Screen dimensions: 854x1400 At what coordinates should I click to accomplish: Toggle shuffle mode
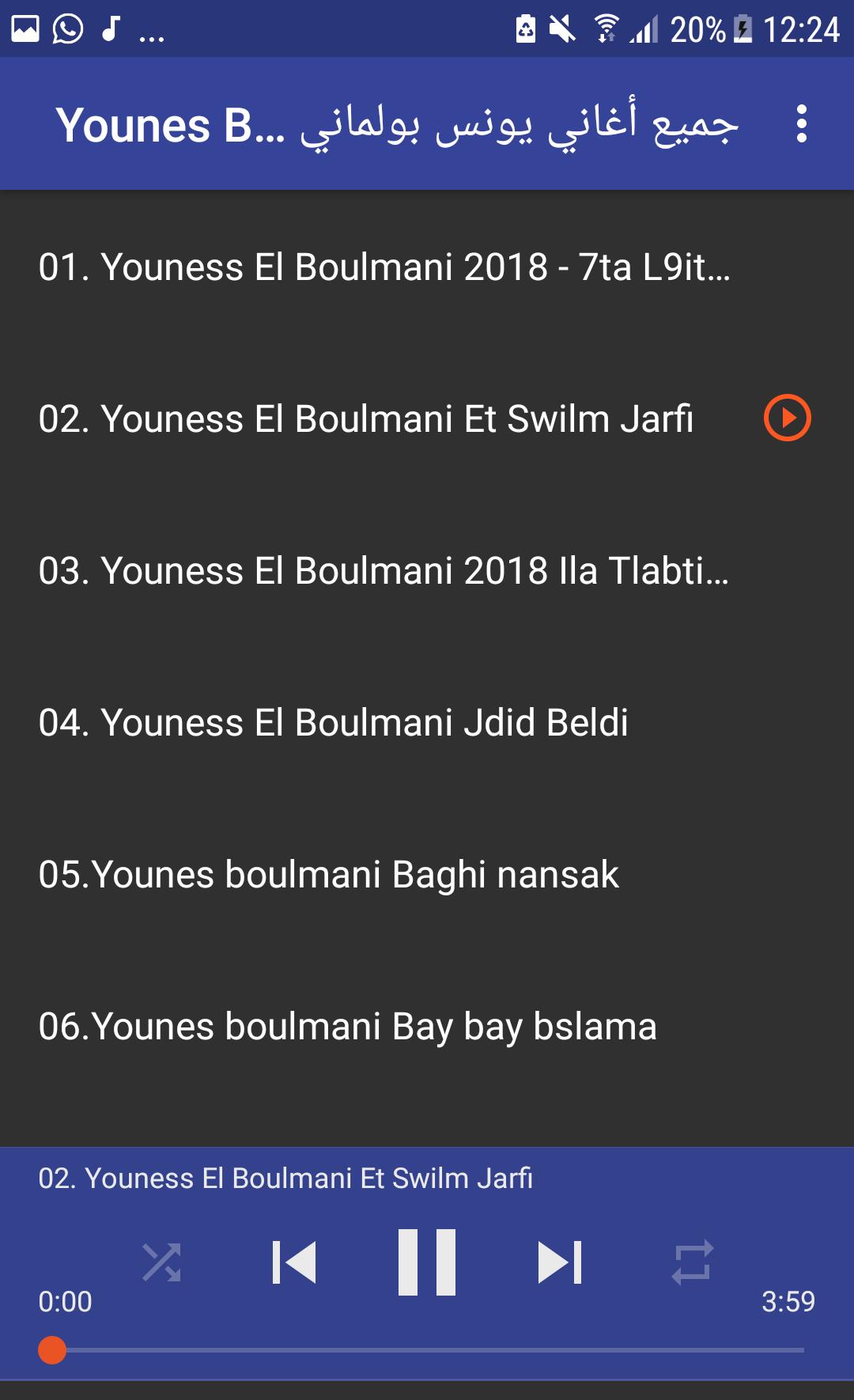pos(161,1262)
